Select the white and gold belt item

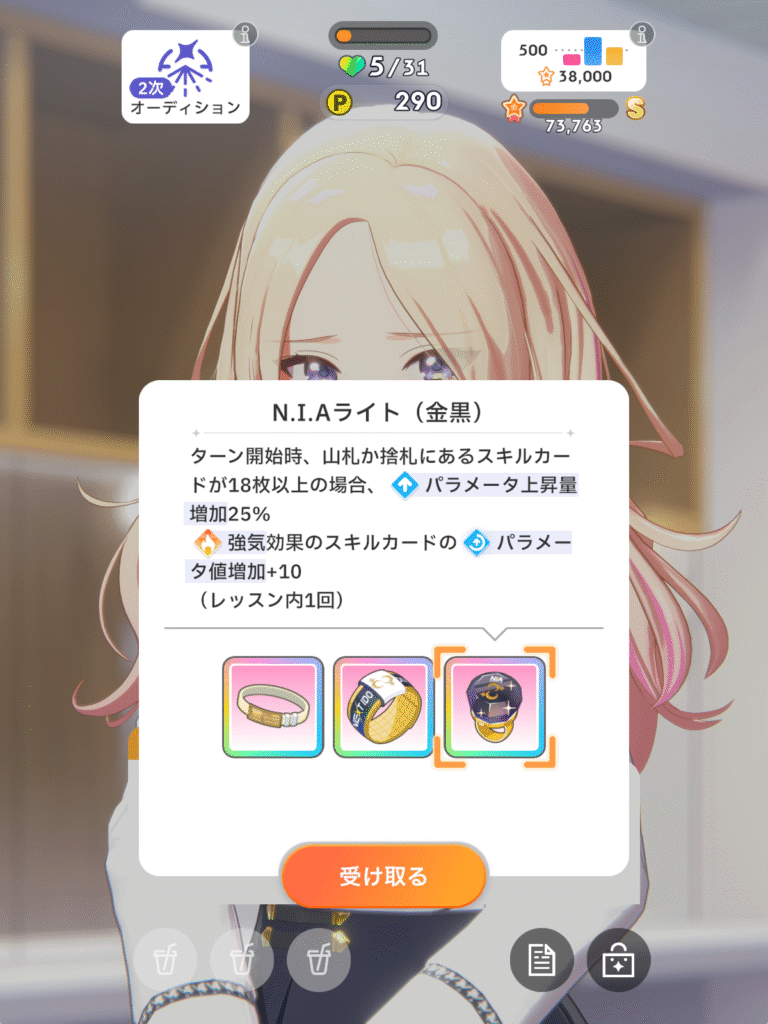tap(273, 707)
